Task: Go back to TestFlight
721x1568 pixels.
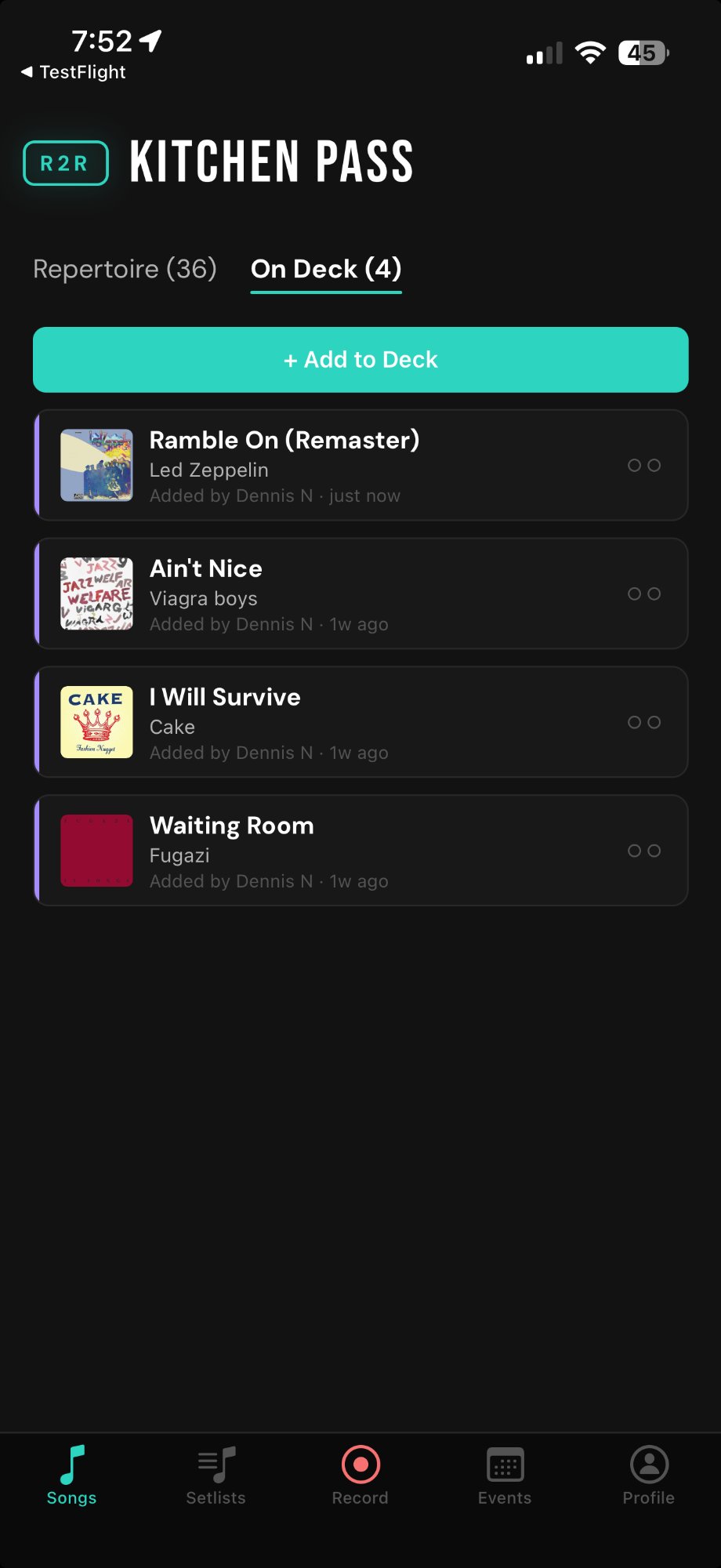Action: pos(73,71)
